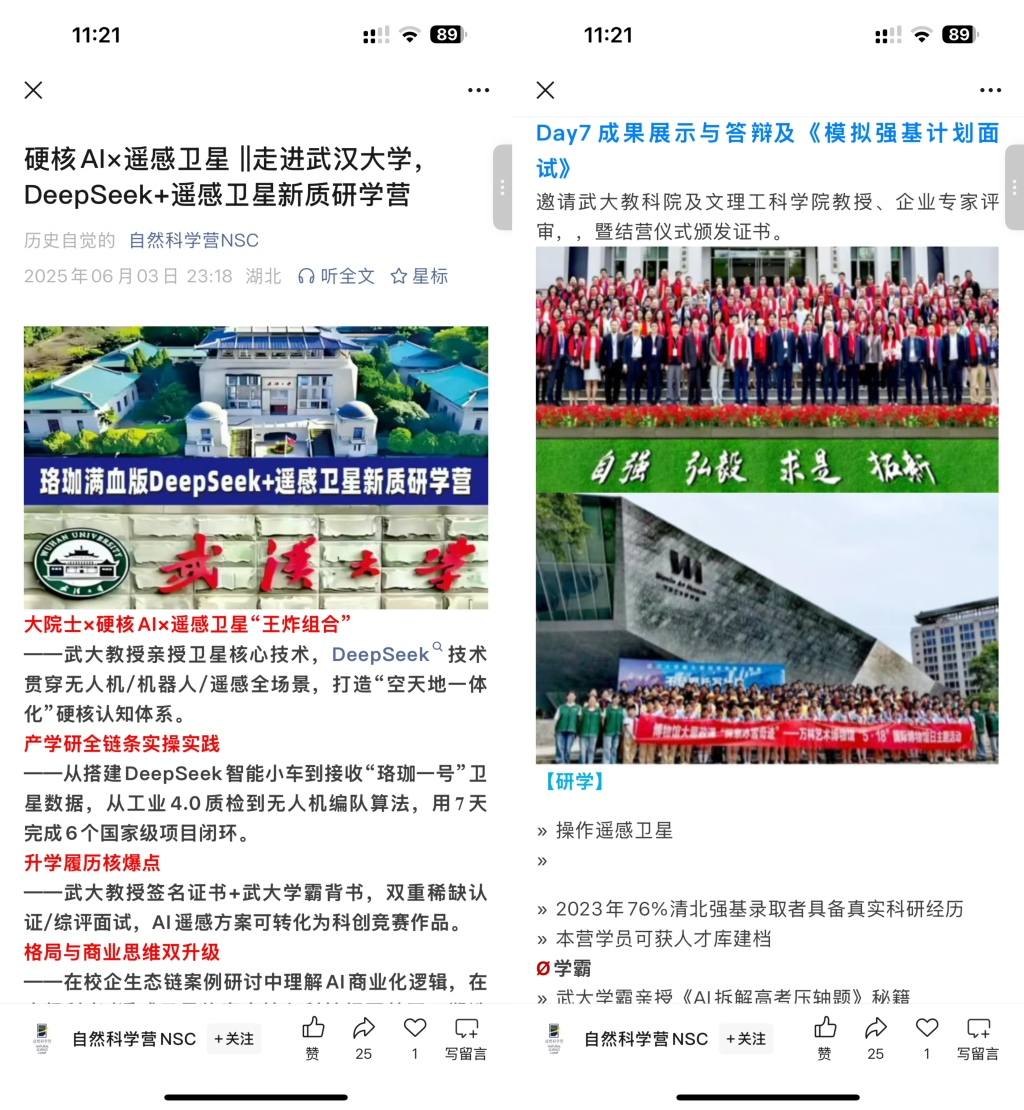
Task: Open the group photo with 自强 弘毅 求是 拓新
Action: click(767, 370)
